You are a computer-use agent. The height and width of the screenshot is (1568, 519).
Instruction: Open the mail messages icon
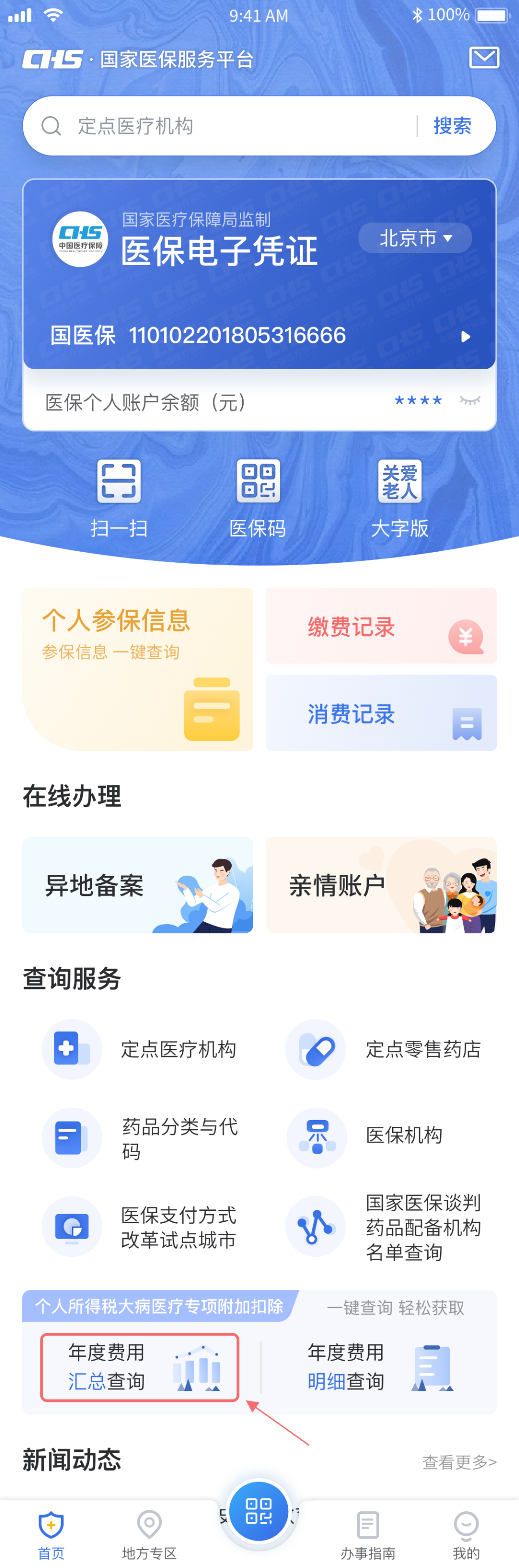(x=483, y=57)
